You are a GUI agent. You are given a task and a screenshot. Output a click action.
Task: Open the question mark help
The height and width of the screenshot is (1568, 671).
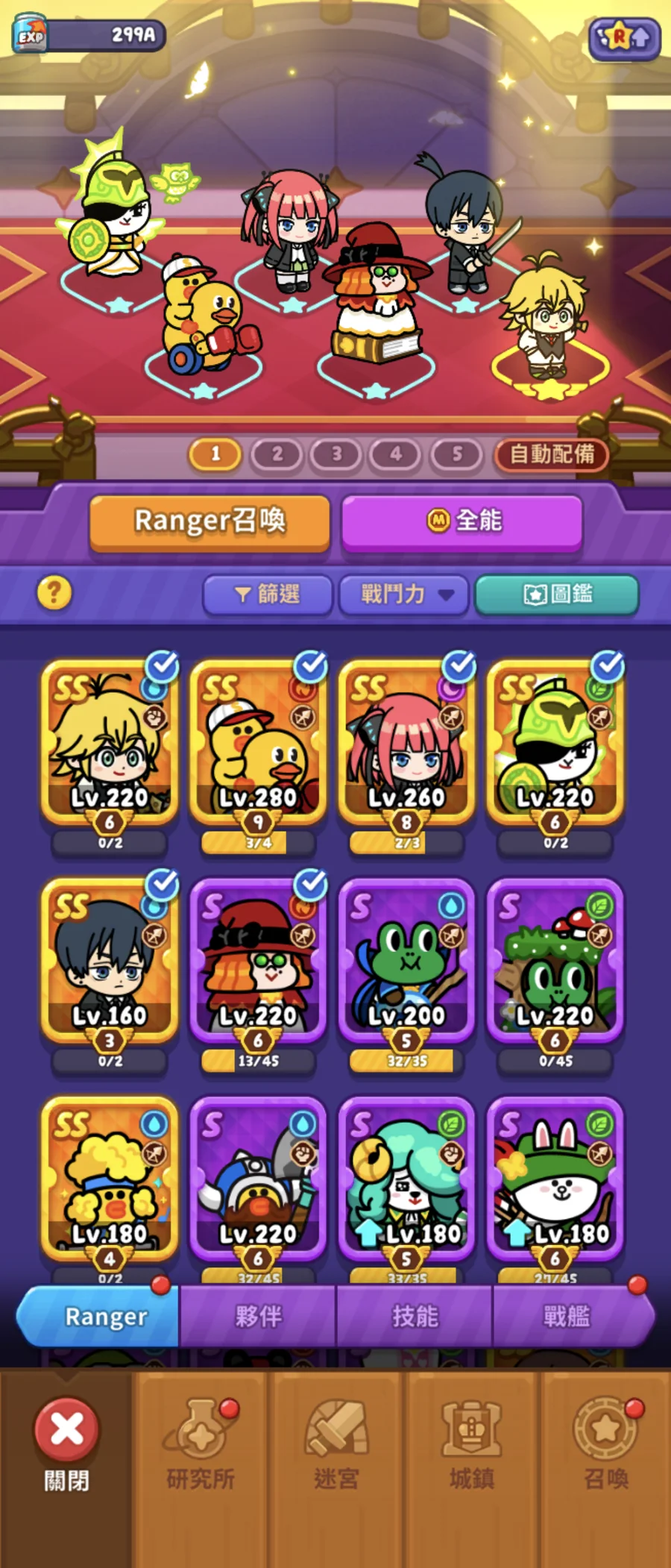pos(54,593)
